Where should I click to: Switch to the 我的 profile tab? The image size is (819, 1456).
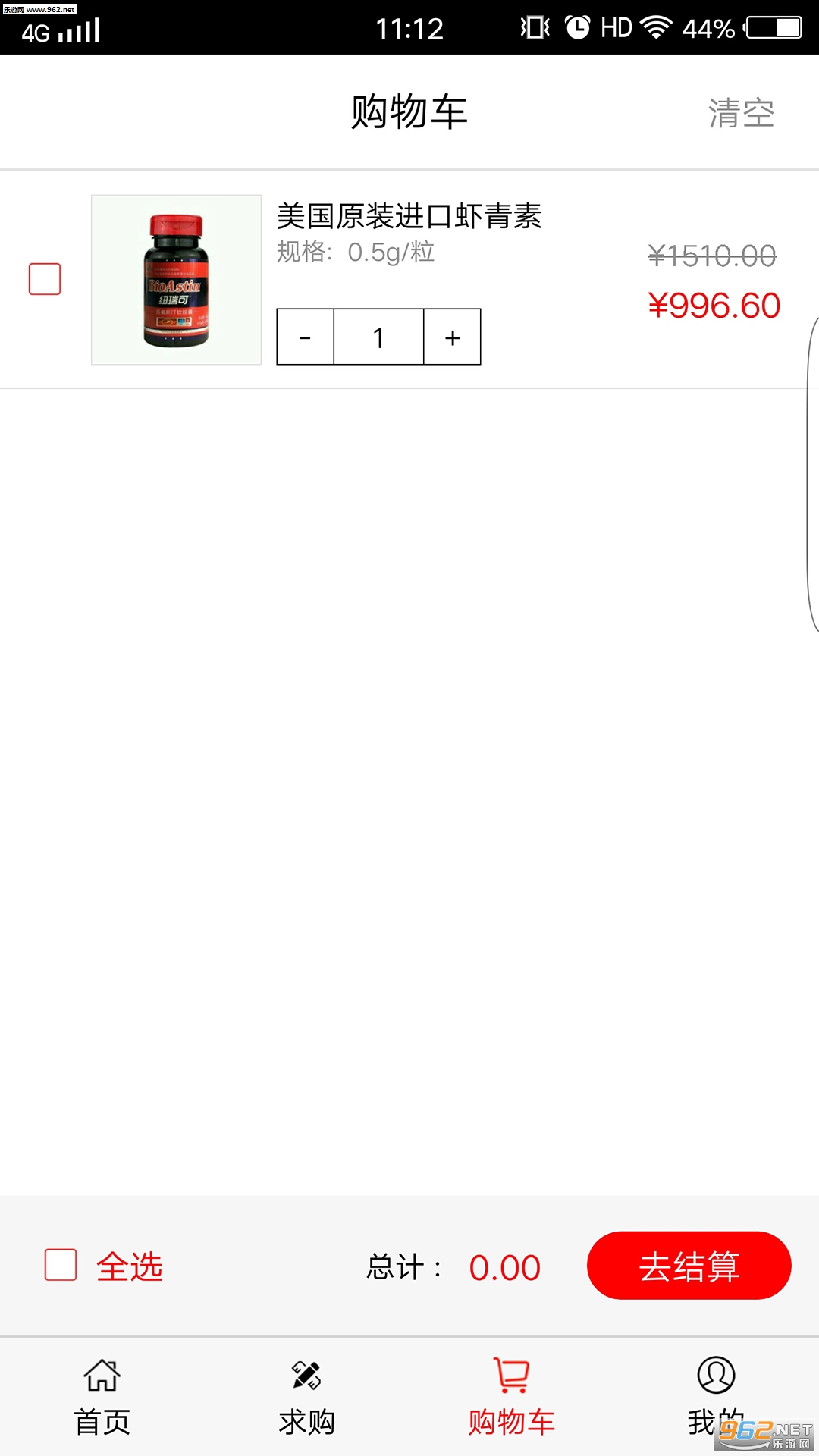pos(717,1397)
